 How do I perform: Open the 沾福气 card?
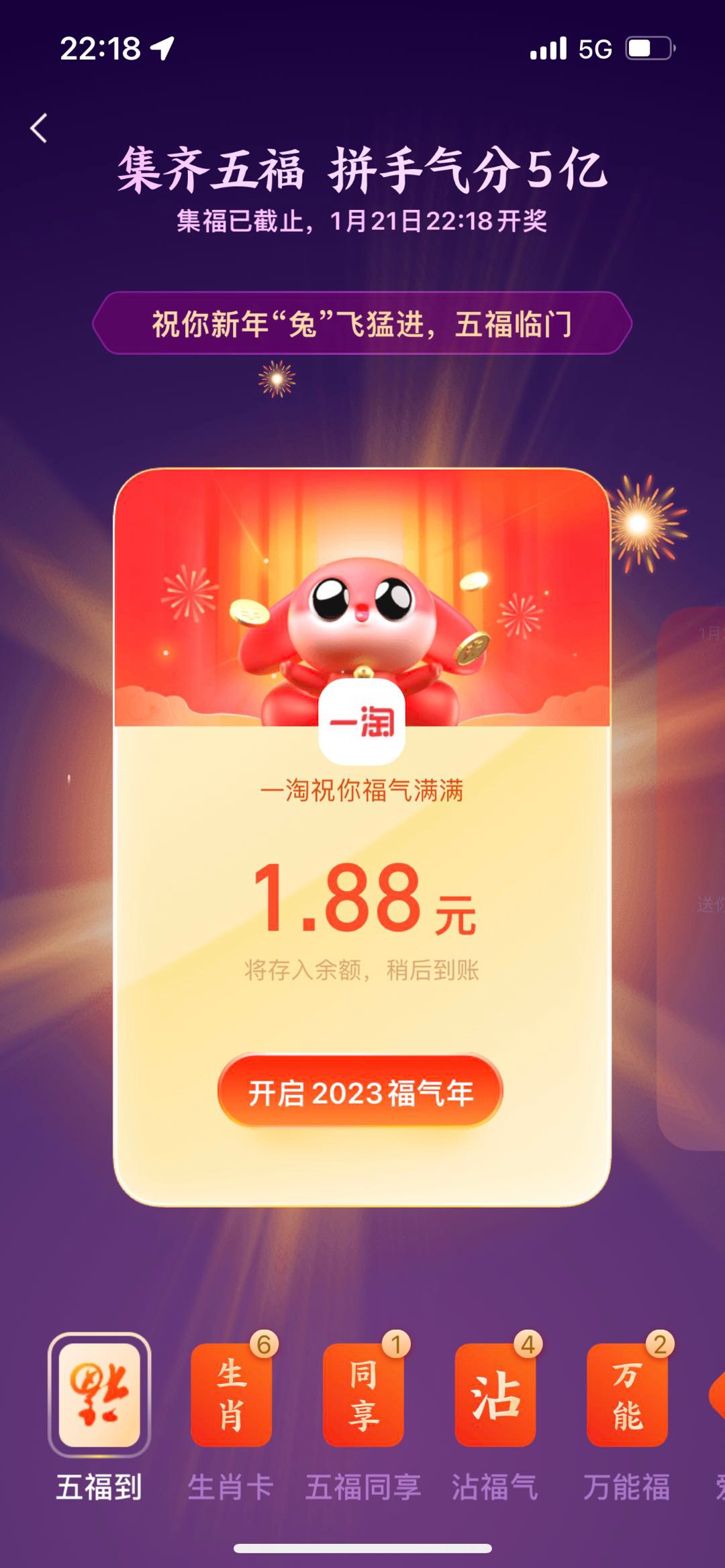(x=495, y=1394)
